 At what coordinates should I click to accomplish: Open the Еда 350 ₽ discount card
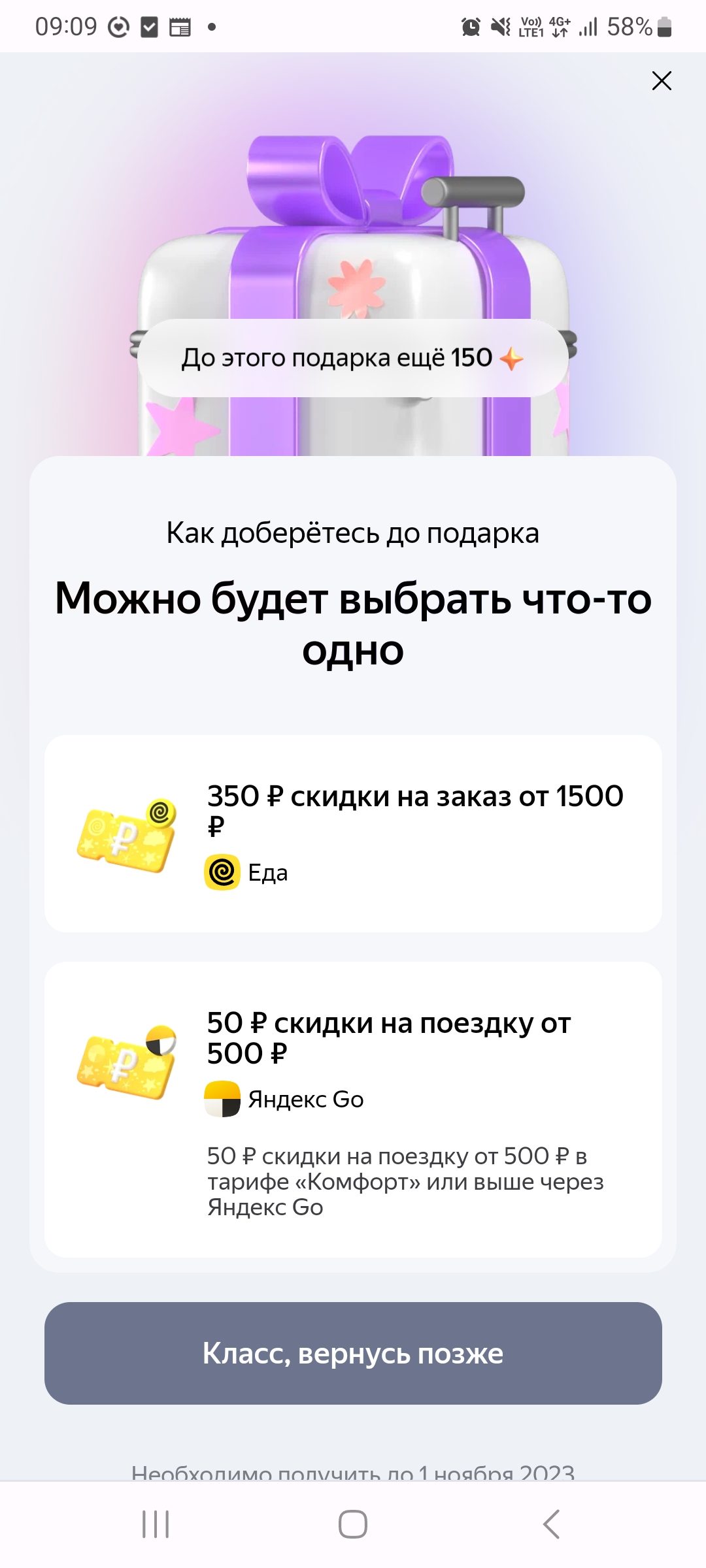[353, 834]
